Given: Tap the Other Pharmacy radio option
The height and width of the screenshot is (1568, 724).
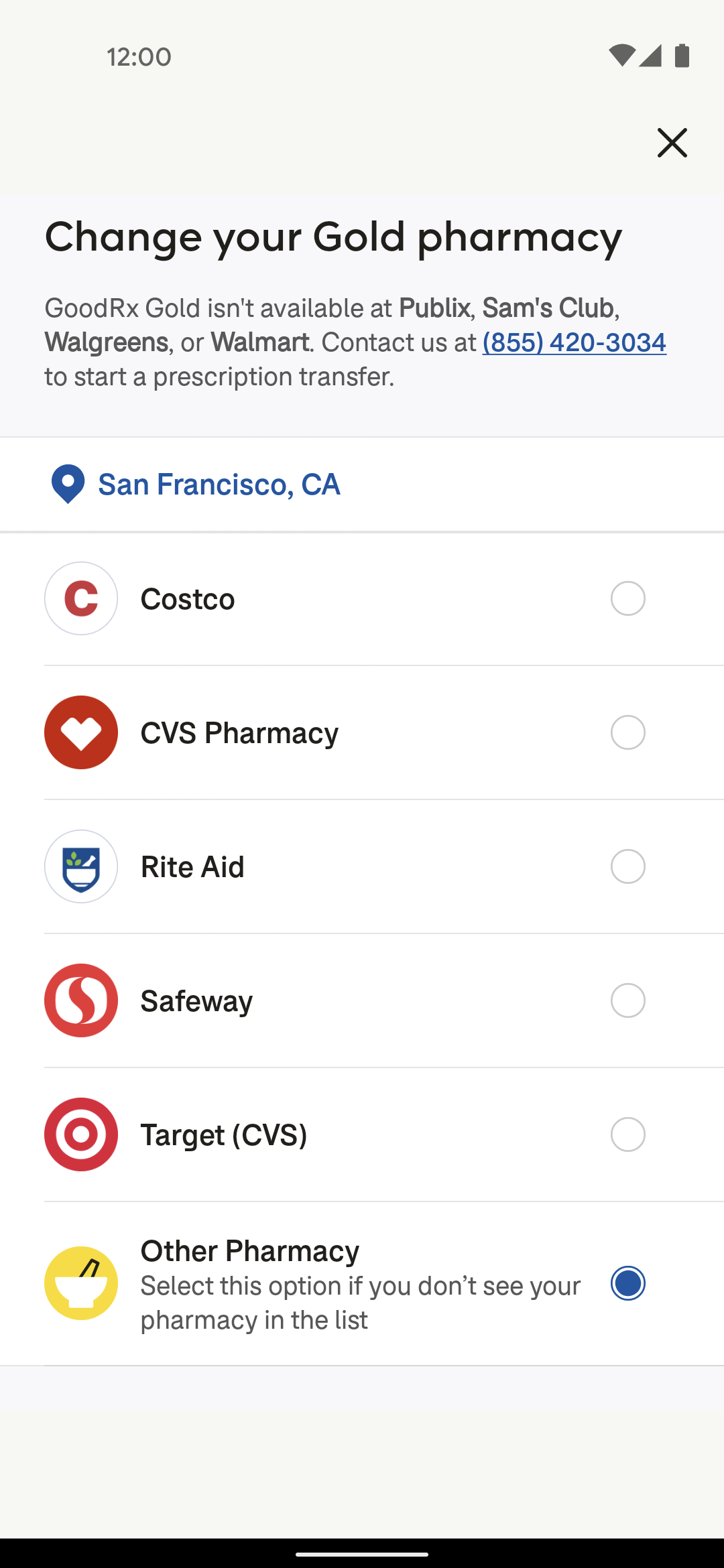Looking at the screenshot, I should pos(627,1283).
